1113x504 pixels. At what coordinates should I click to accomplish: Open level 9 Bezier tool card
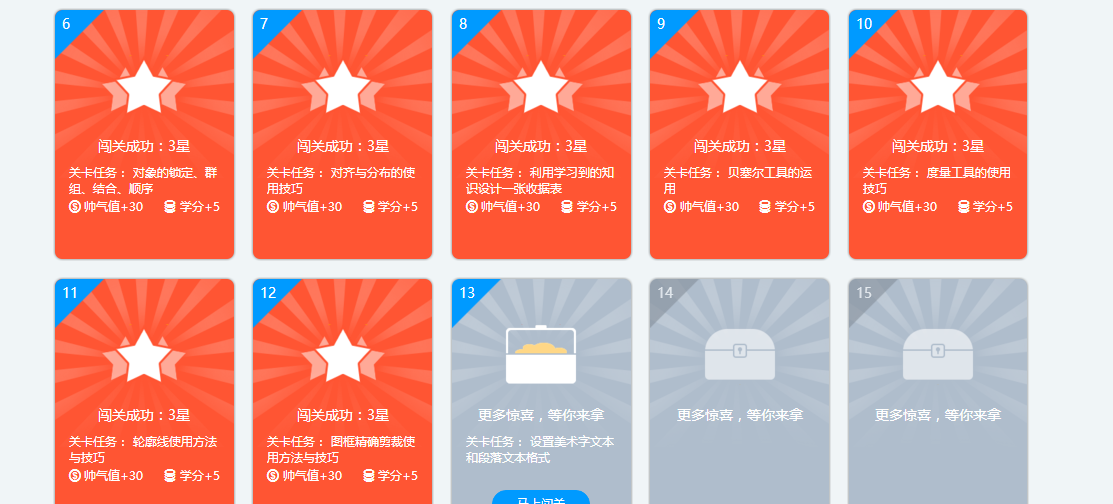739,135
